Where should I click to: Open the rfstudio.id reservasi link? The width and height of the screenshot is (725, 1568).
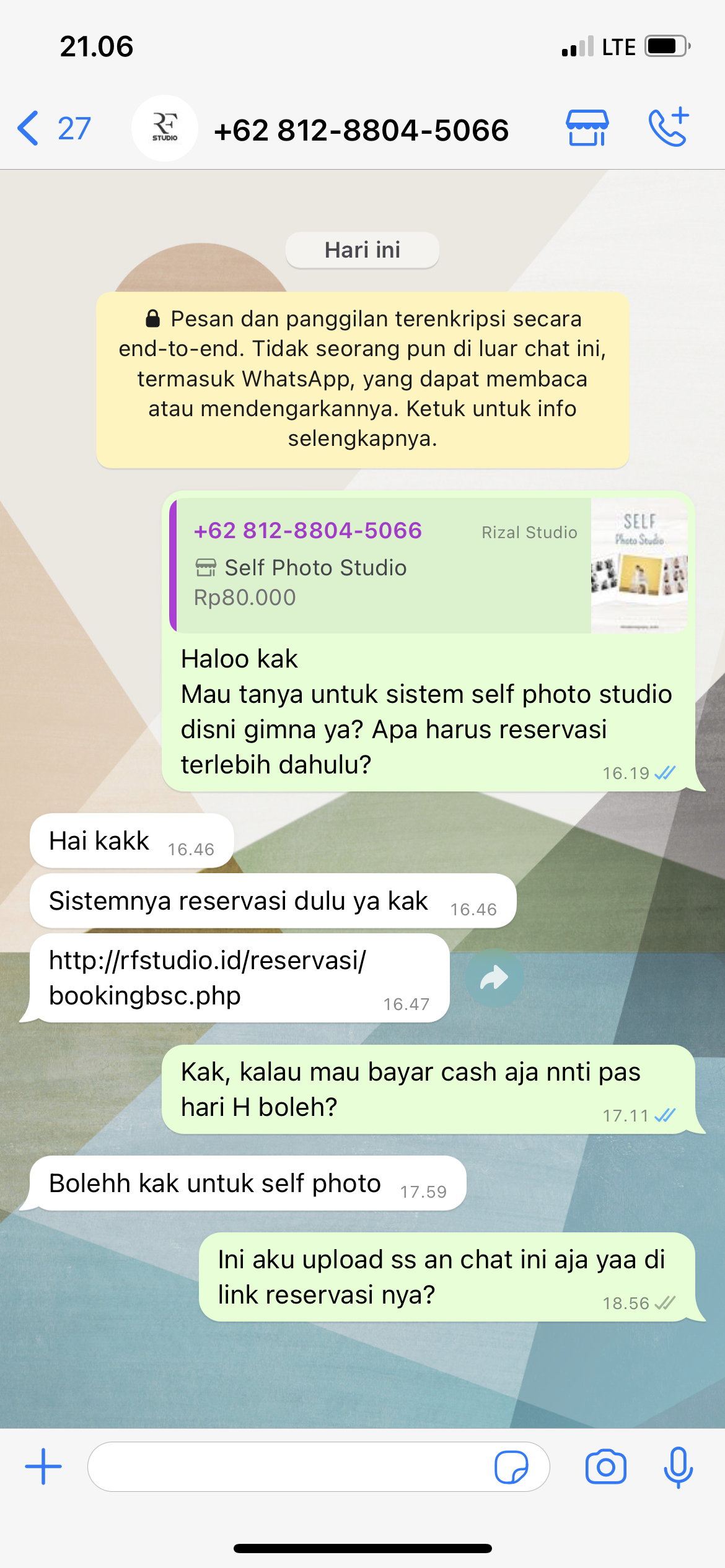[x=207, y=977]
